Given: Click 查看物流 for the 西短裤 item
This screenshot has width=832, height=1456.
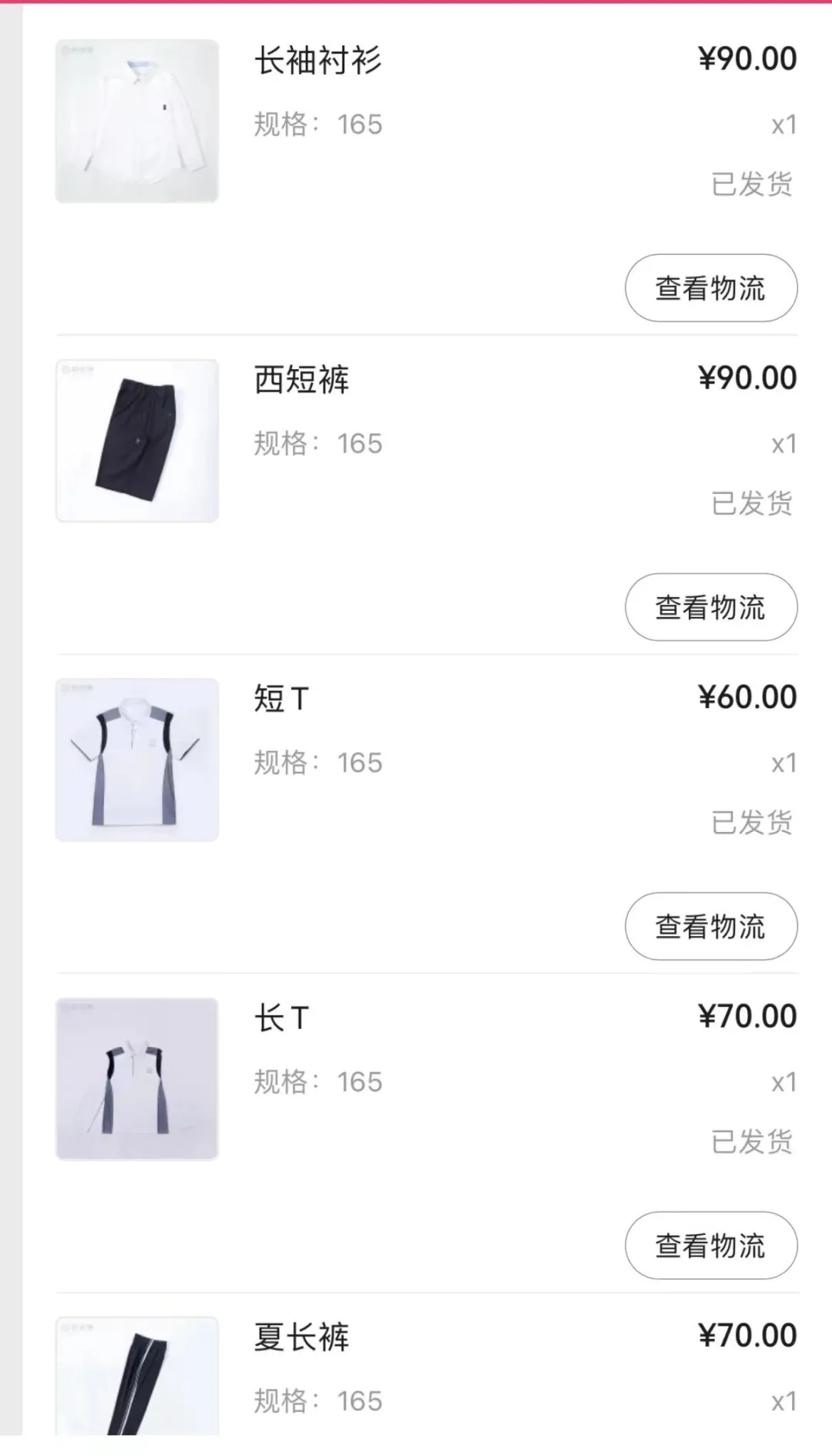Looking at the screenshot, I should (x=710, y=608).
